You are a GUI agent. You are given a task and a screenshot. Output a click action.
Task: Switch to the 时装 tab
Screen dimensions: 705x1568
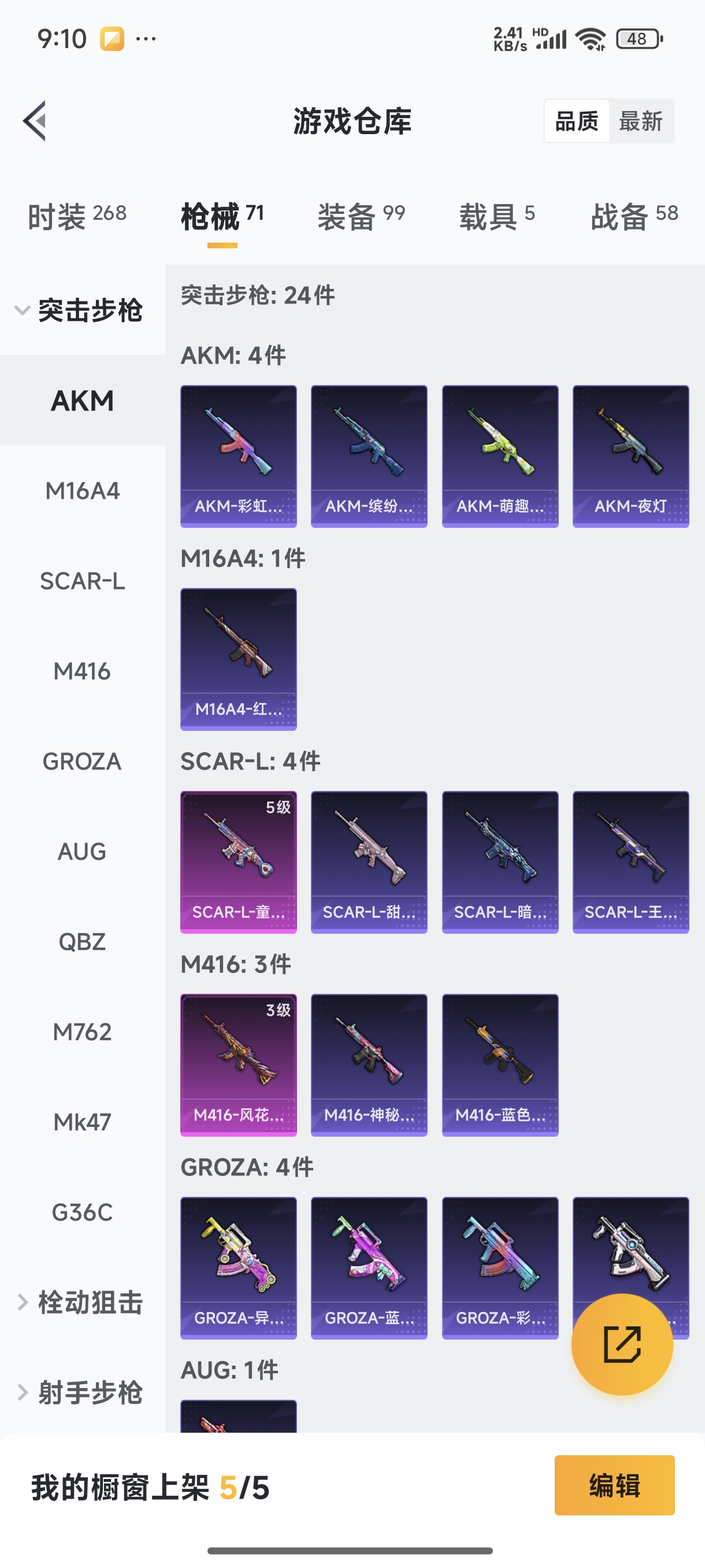click(x=77, y=216)
